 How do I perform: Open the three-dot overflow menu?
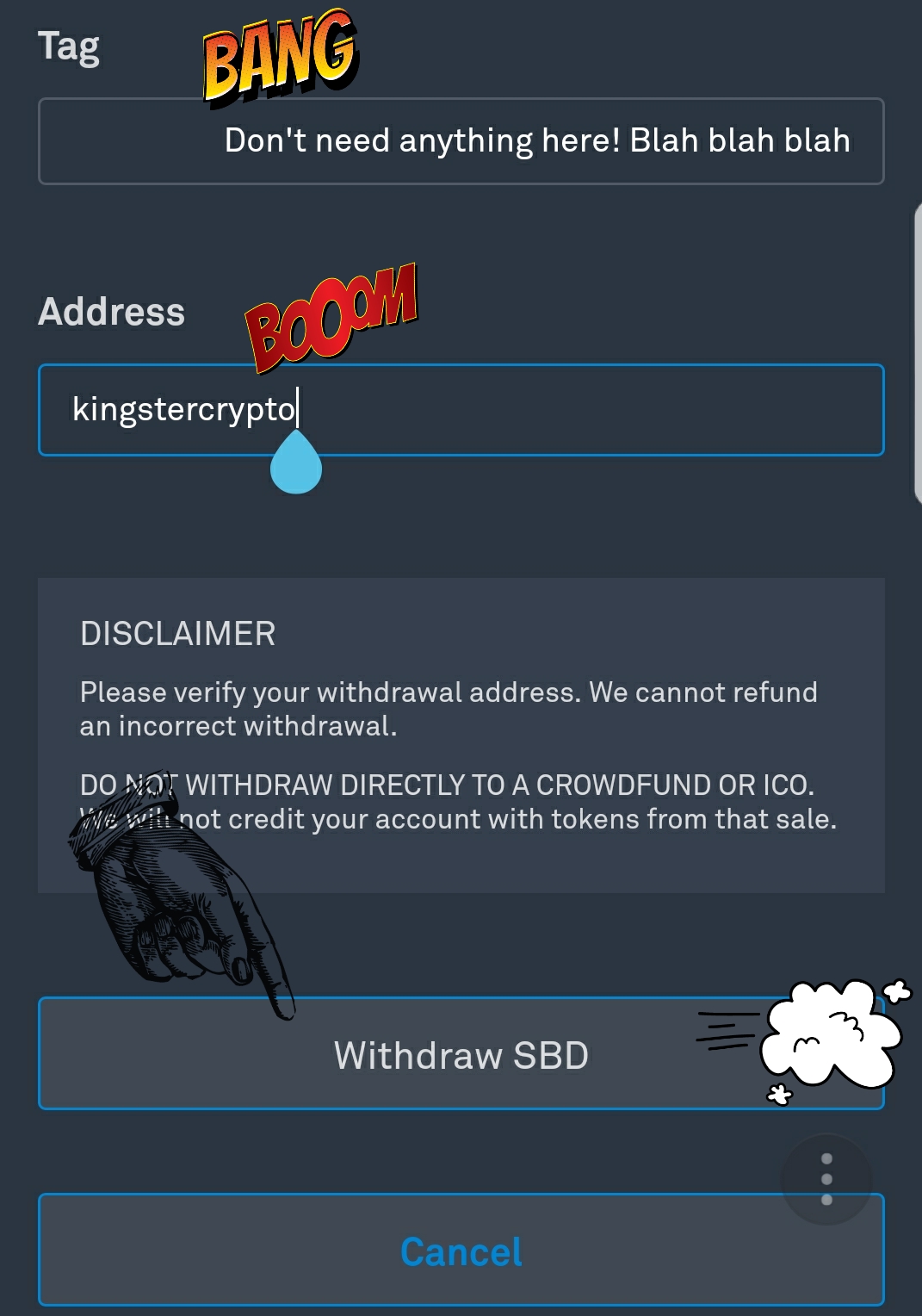click(826, 1179)
